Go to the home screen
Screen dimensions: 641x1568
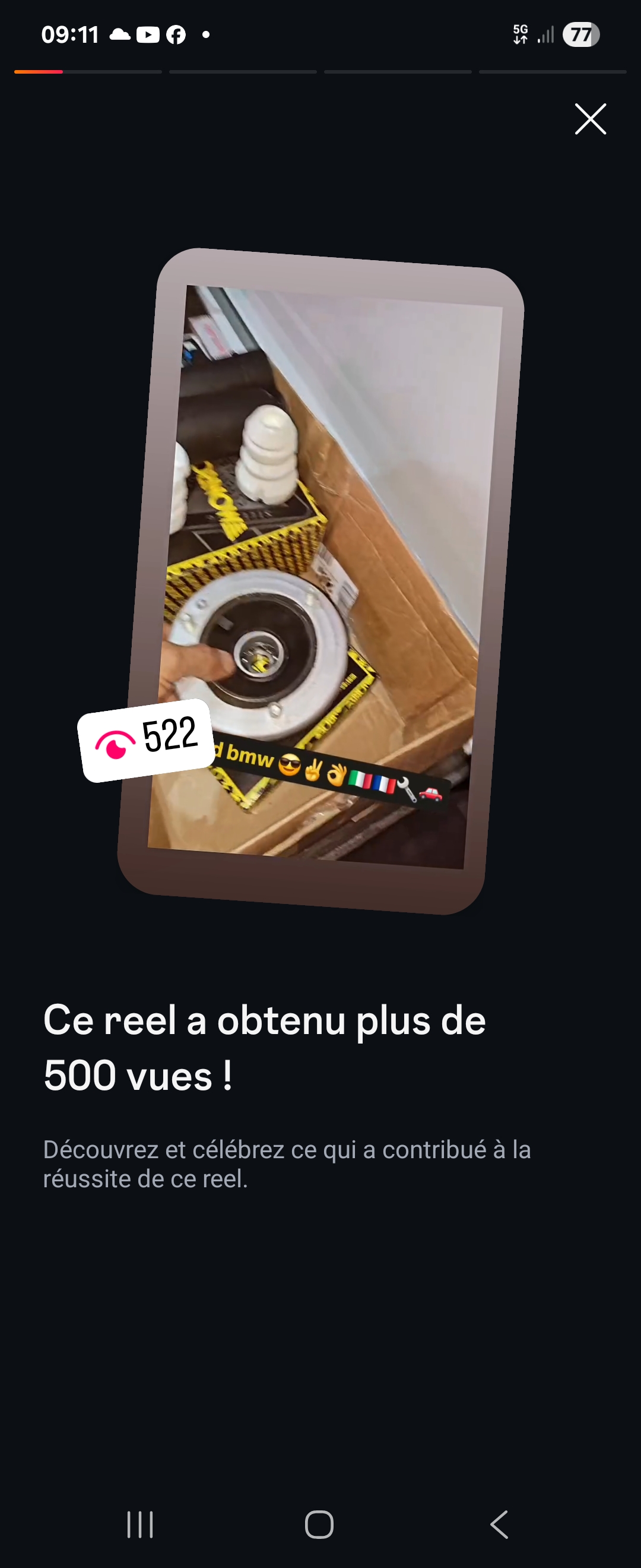click(319, 1524)
